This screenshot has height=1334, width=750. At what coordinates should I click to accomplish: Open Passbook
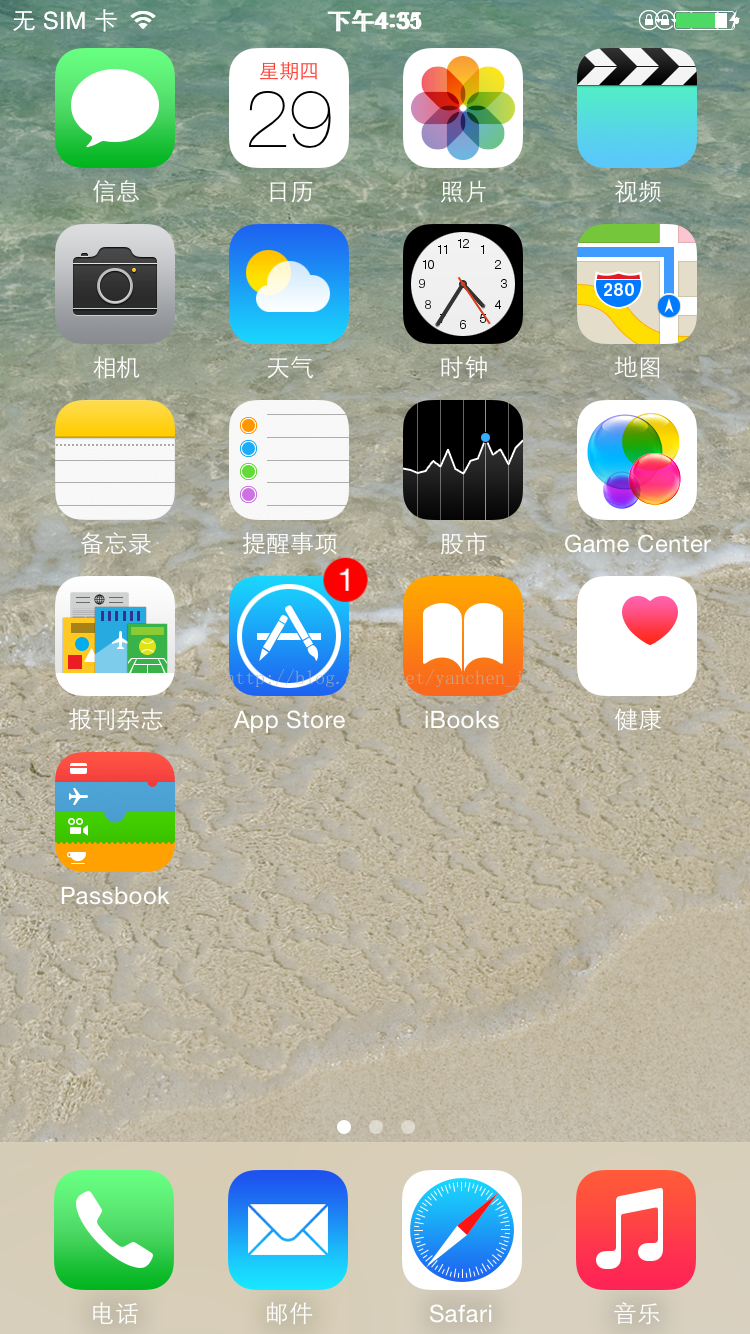tap(115, 812)
